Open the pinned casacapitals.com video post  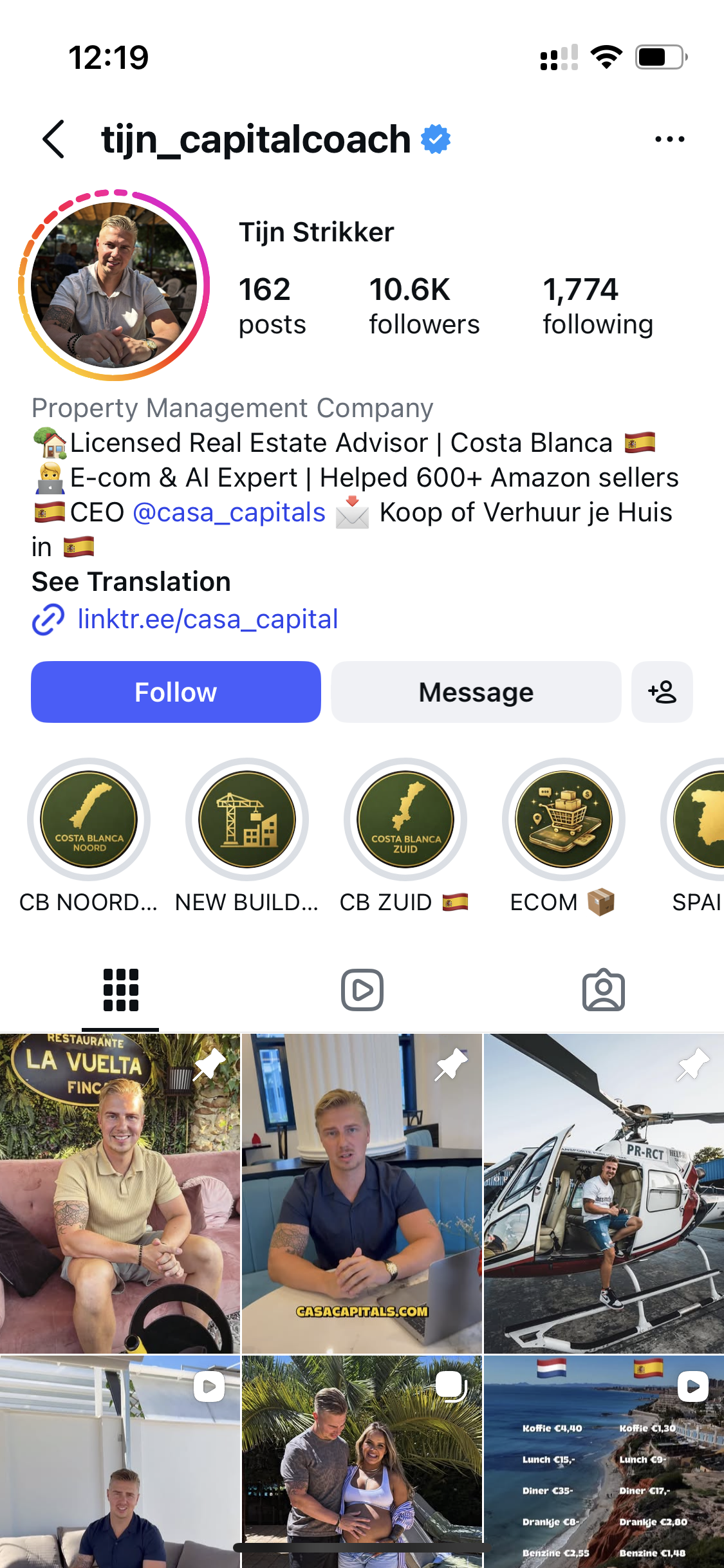point(362,1193)
